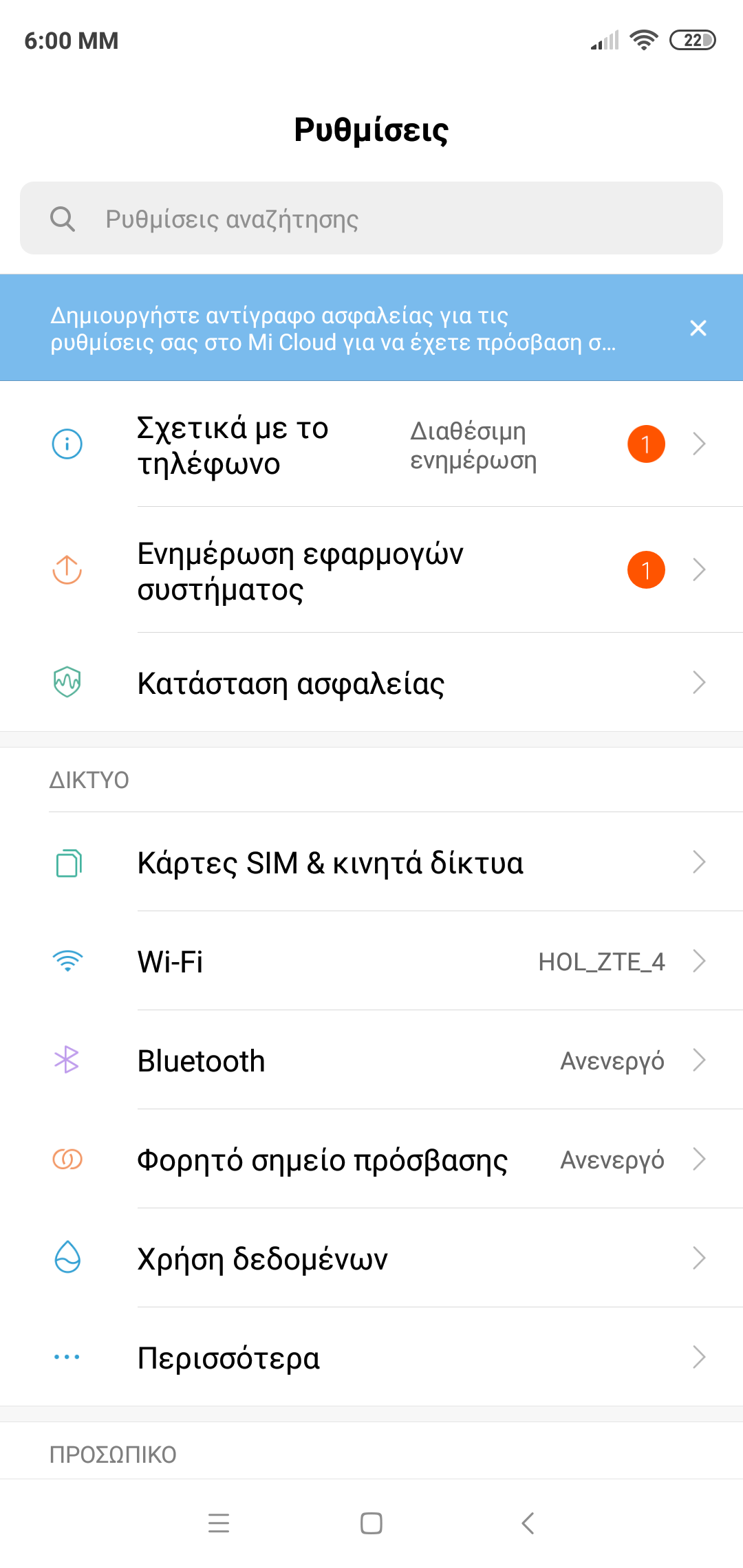Image resolution: width=743 pixels, height=1568 pixels.
Task: Dismiss the Mi Cloud backup banner
Action: (698, 328)
